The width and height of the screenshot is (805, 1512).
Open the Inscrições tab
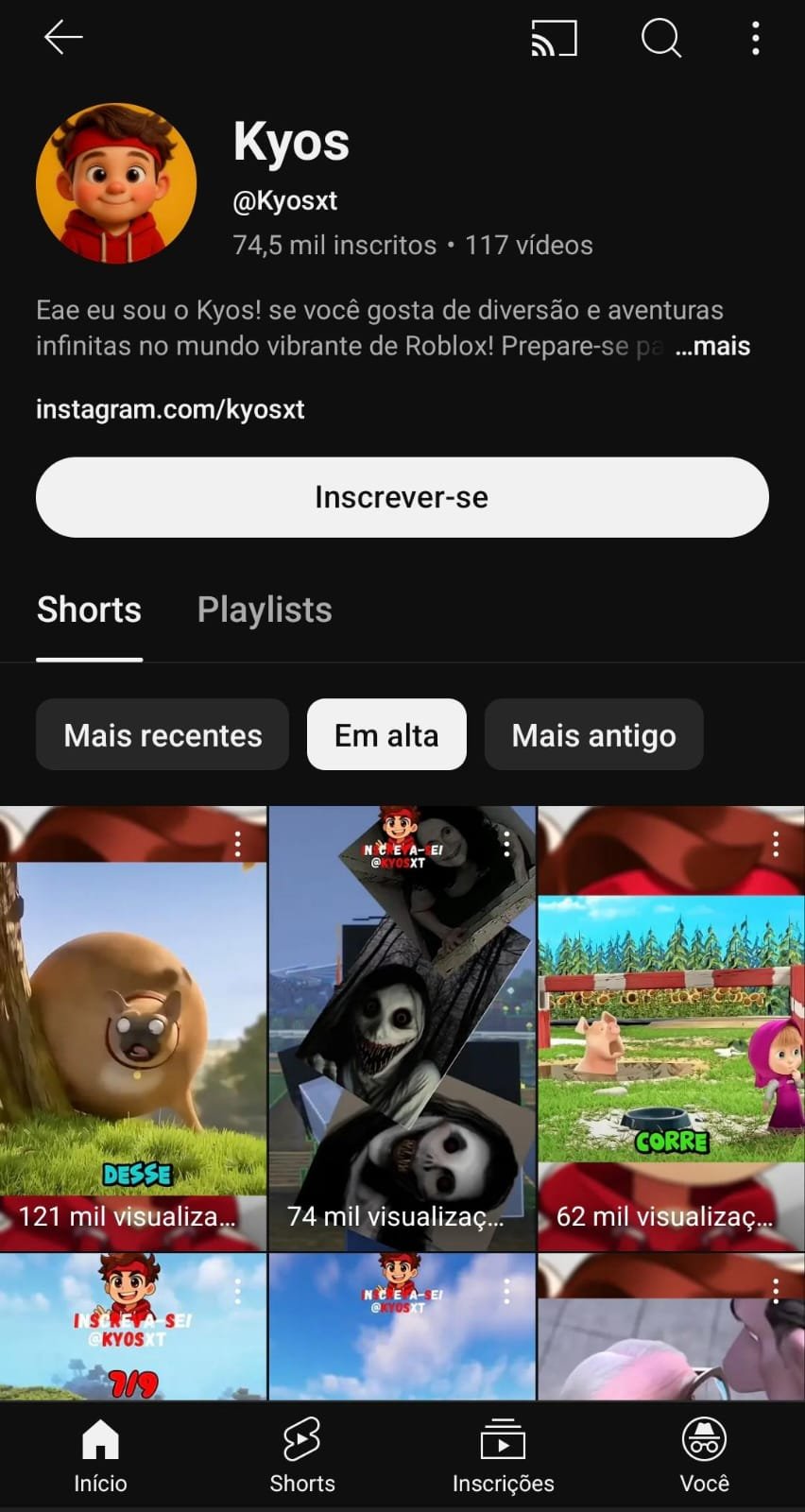(x=503, y=1455)
